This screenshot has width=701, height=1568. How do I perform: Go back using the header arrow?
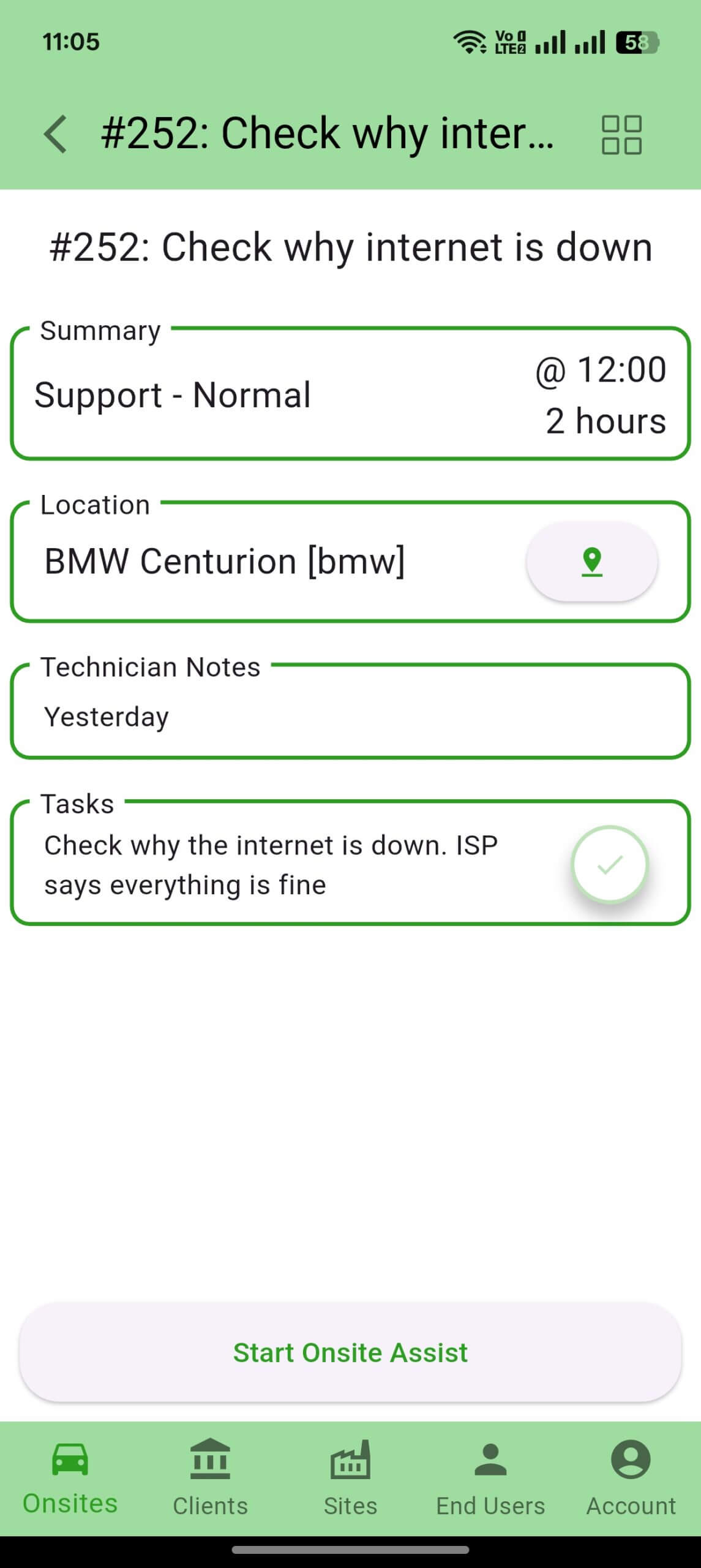pyautogui.click(x=55, y=134)
